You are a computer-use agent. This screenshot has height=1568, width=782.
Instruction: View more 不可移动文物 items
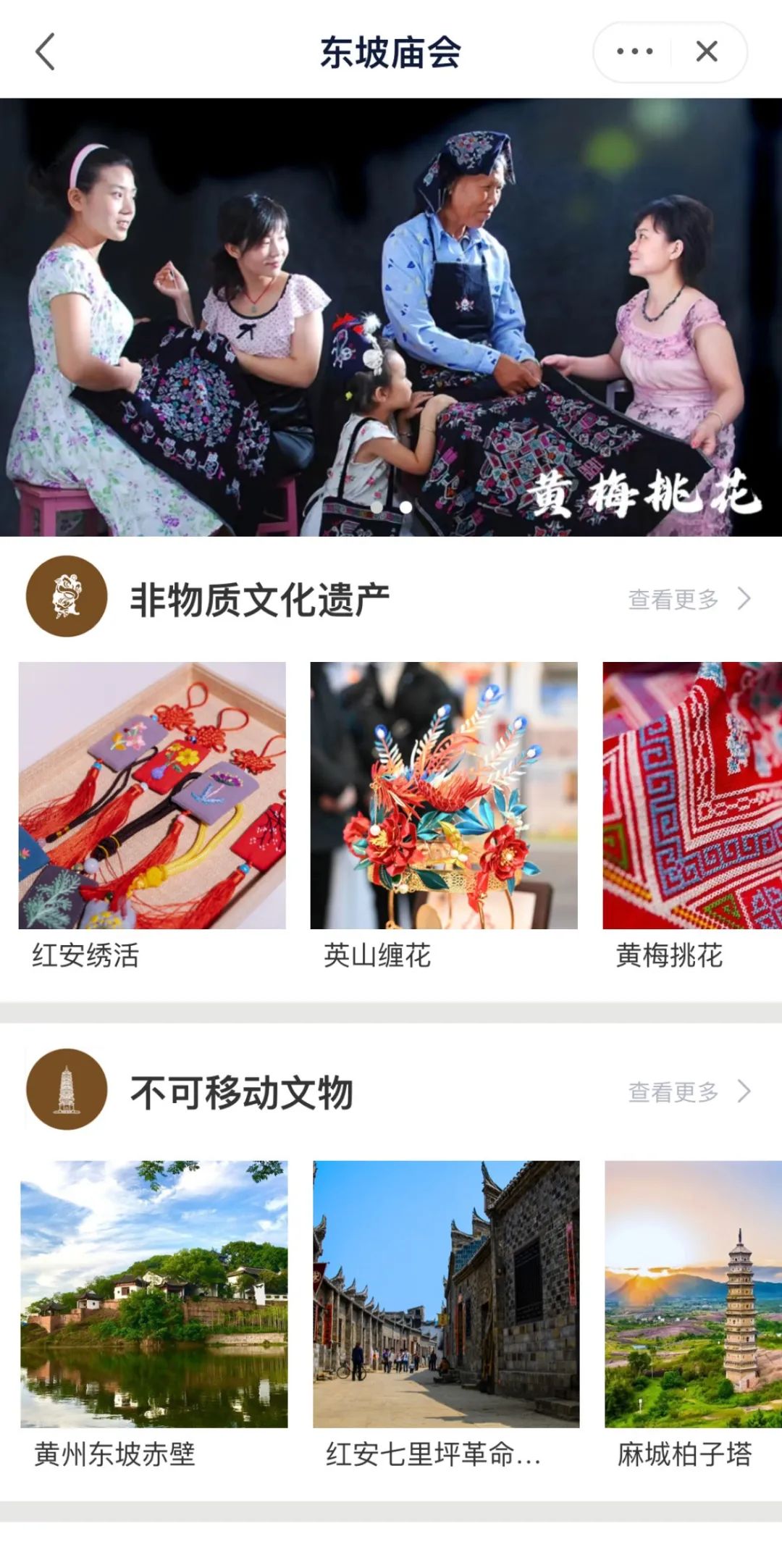click(689, 1091)
